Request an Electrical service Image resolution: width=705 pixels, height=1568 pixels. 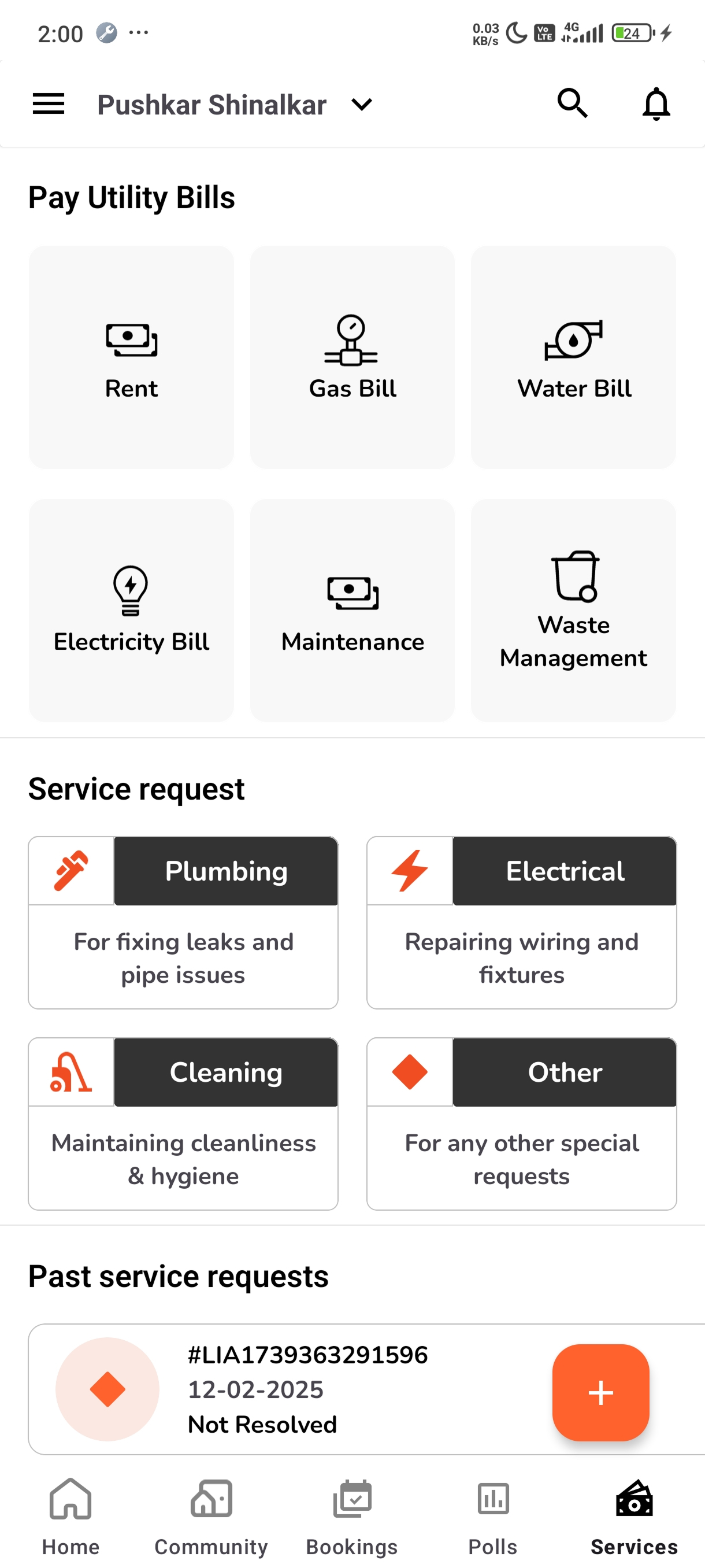(521, 923)
